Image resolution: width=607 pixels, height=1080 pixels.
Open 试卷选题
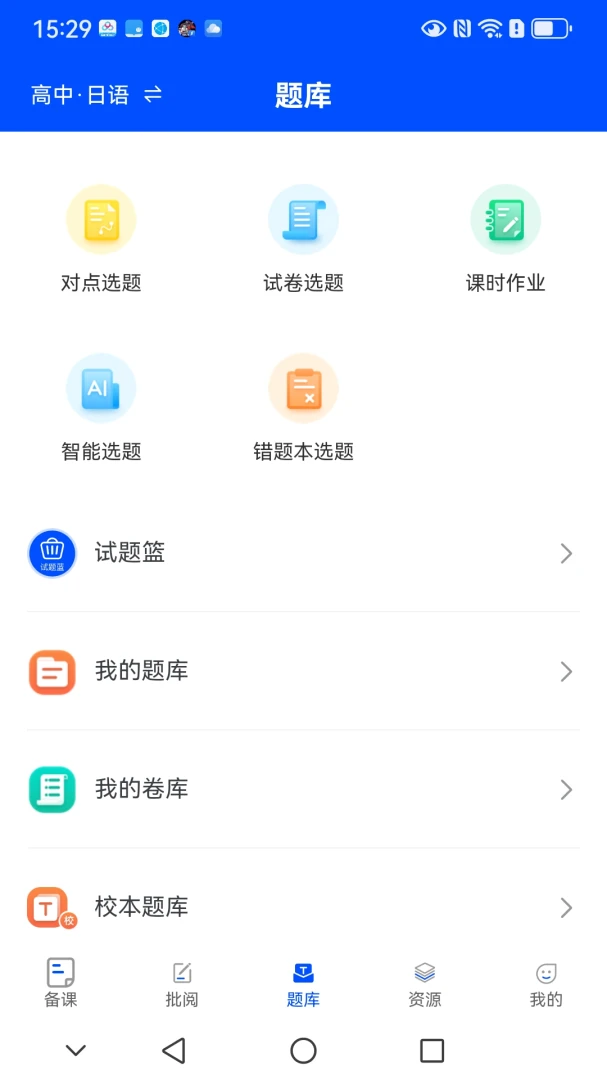point(303,239)
